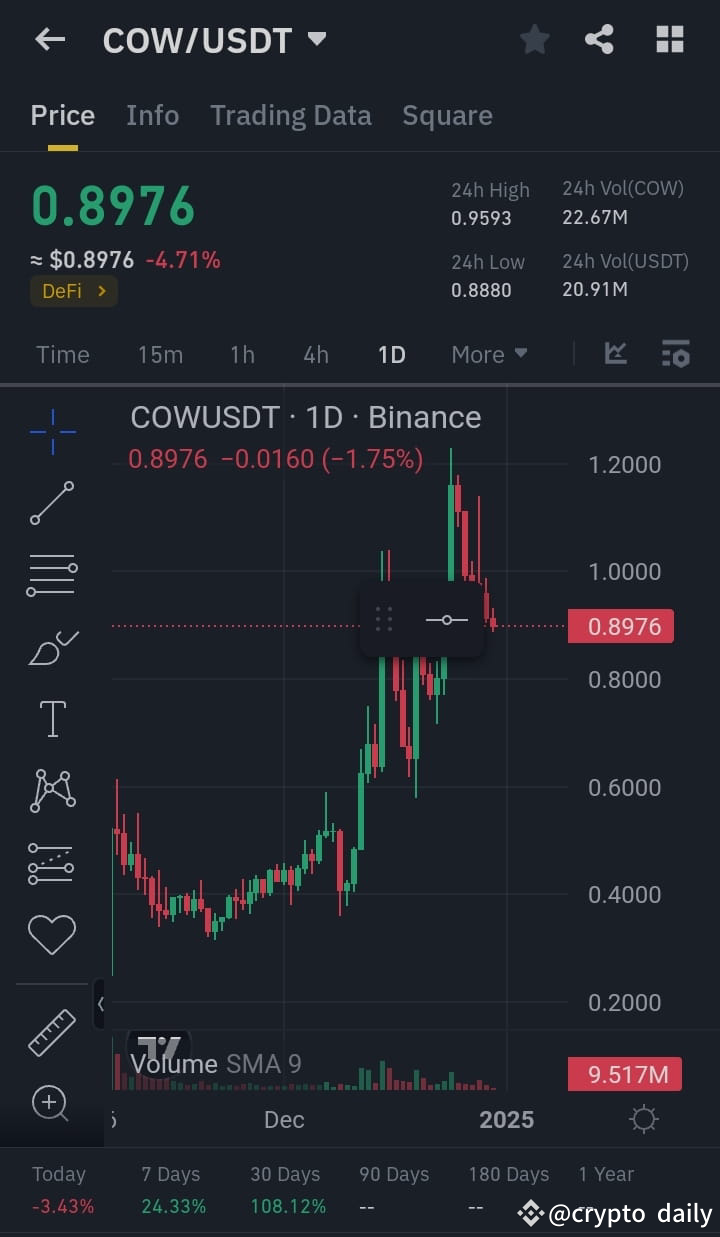Select the 1D timeframe option

tap(391, 354)
